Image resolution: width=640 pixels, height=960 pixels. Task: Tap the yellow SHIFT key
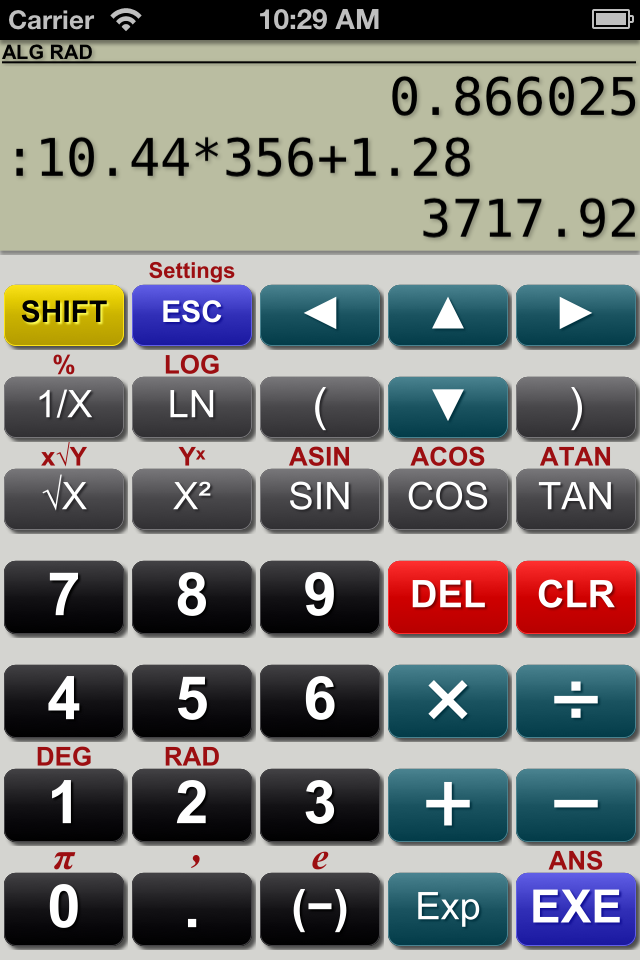pyautogui.click(x=64, y=313)
